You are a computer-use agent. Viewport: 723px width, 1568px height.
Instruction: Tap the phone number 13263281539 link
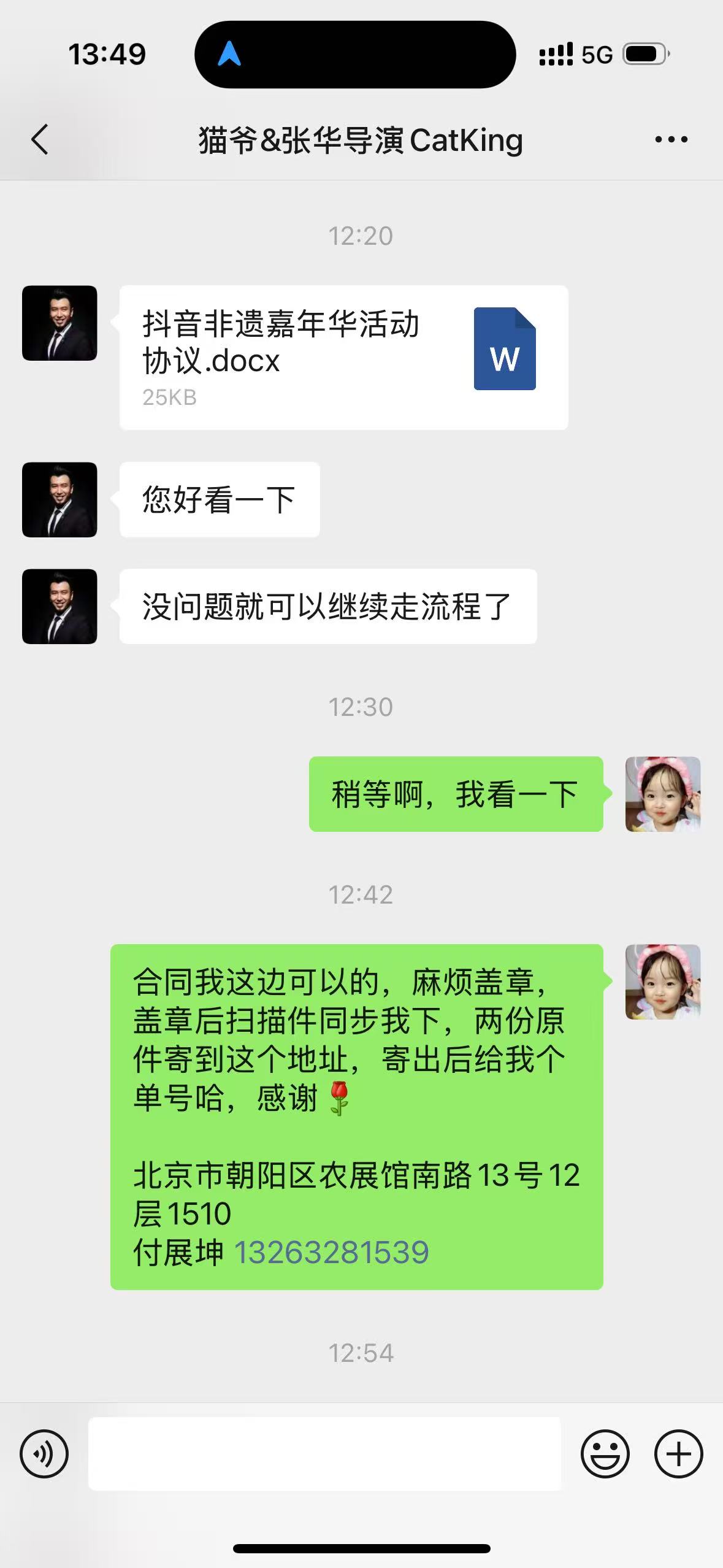pos(331,1252)
